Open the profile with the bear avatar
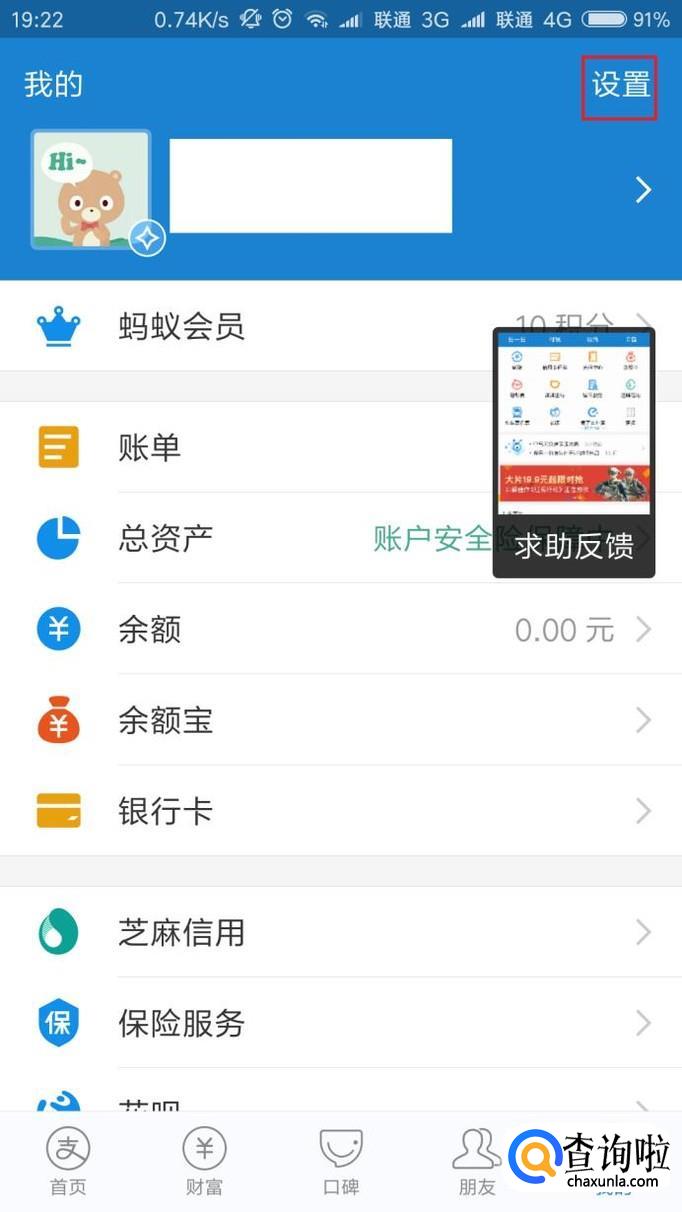Viewport: 682px width, 1212px height. (91, 189)
